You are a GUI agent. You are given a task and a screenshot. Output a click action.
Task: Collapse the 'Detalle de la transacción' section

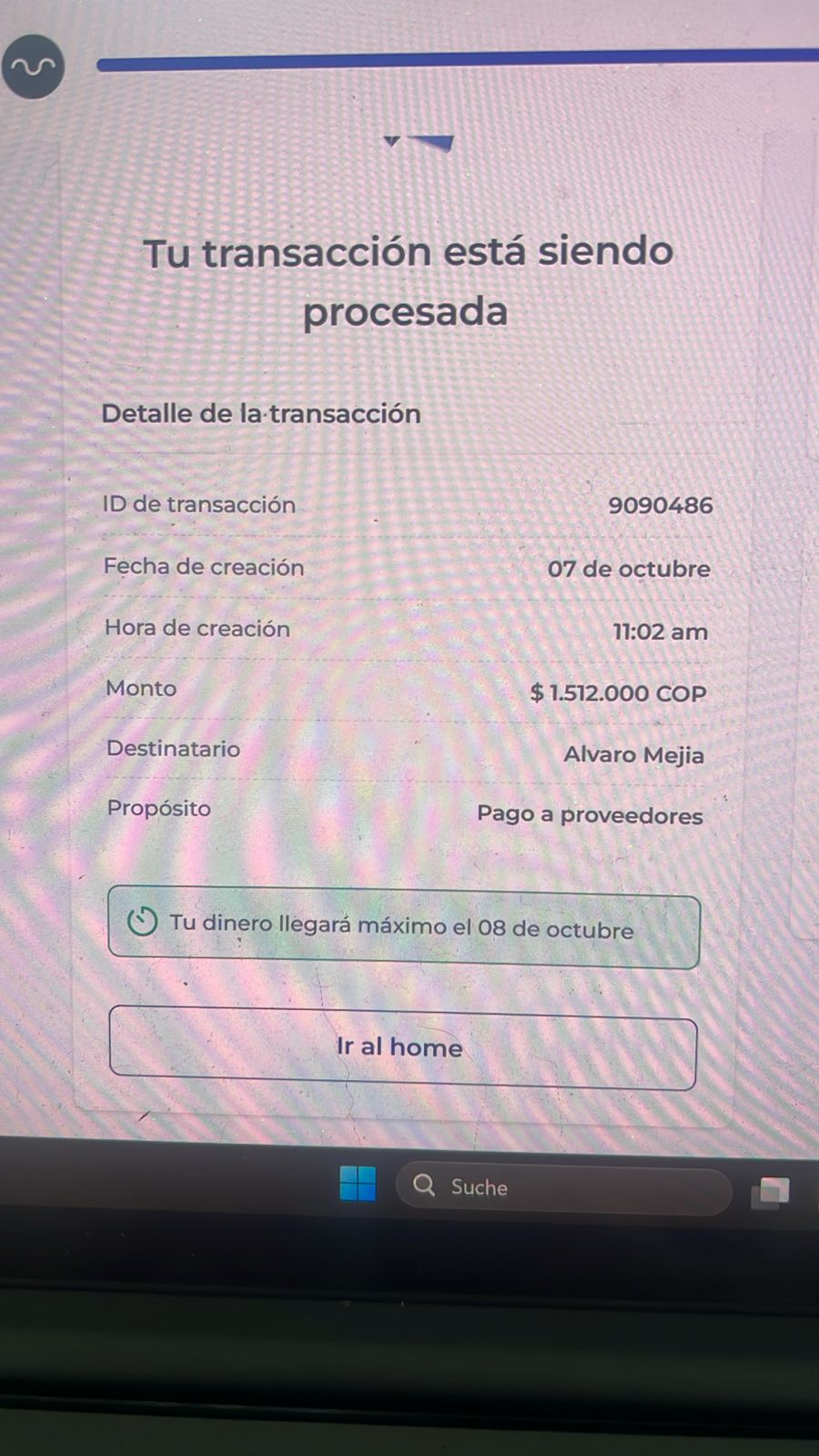(262, 413)
